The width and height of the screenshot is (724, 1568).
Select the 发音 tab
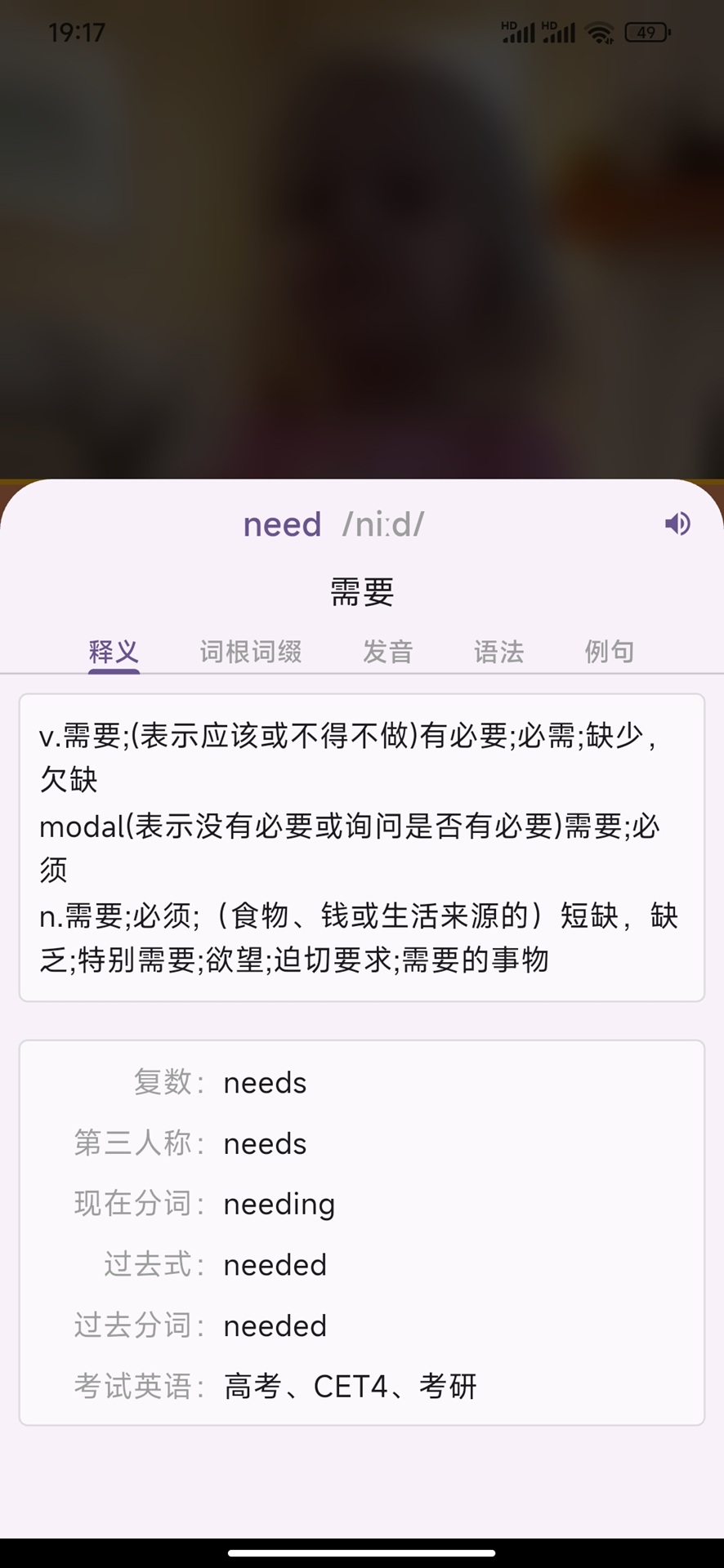pyautogui.click(x=388, y=651)
